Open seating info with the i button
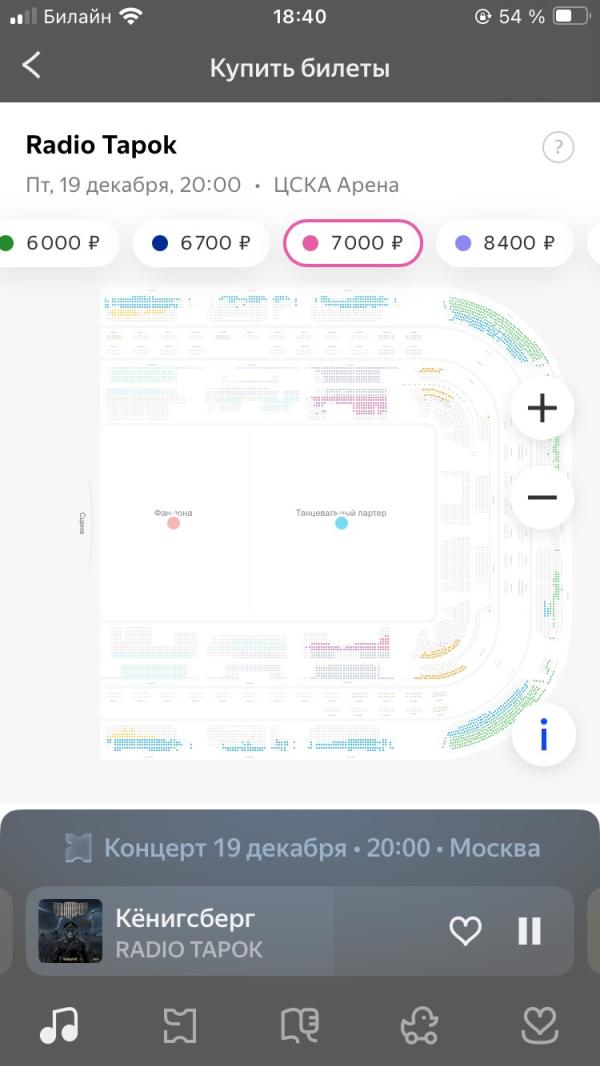600x1066 pixels. click(543, 735)
